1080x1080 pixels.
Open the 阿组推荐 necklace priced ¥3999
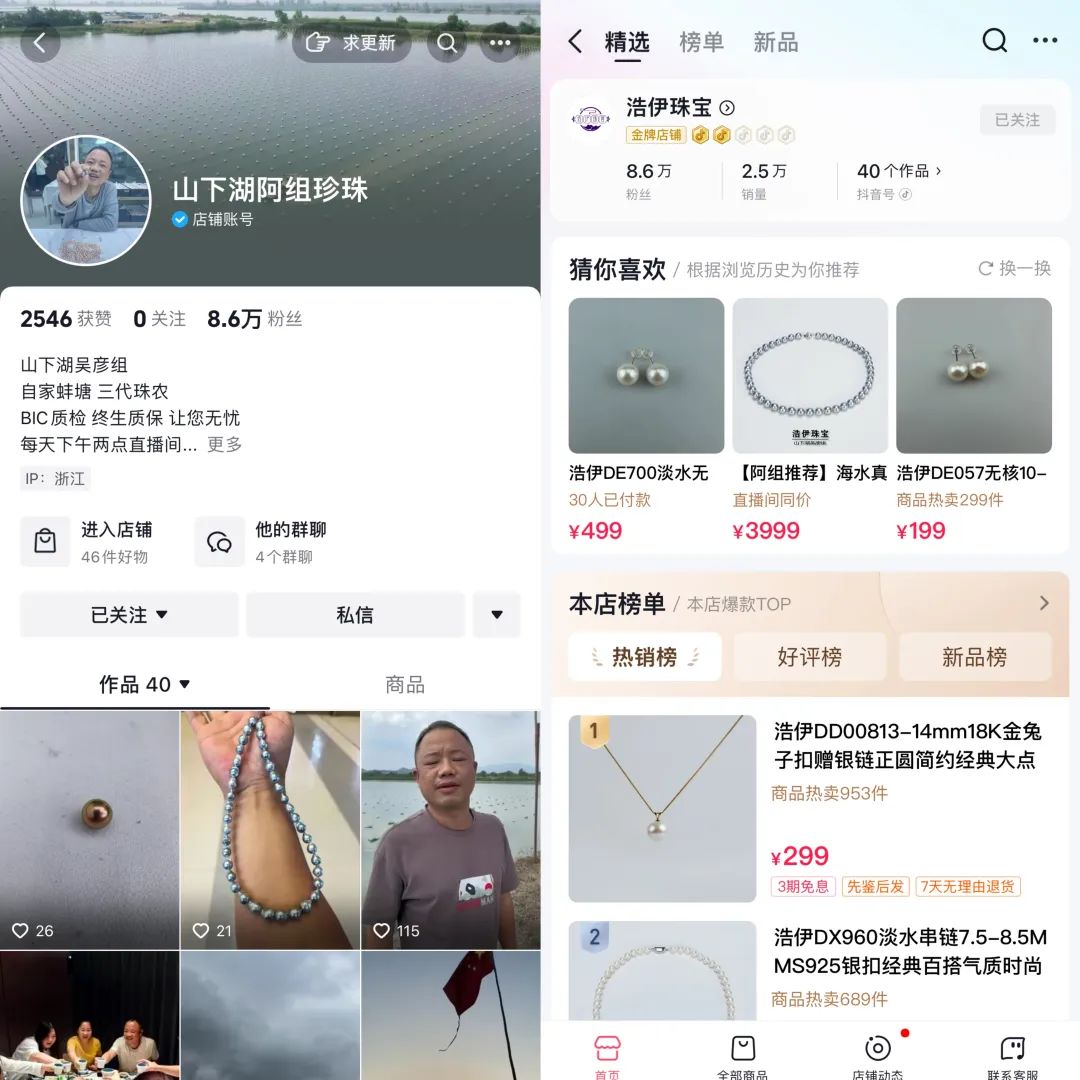tap(810, 420)
